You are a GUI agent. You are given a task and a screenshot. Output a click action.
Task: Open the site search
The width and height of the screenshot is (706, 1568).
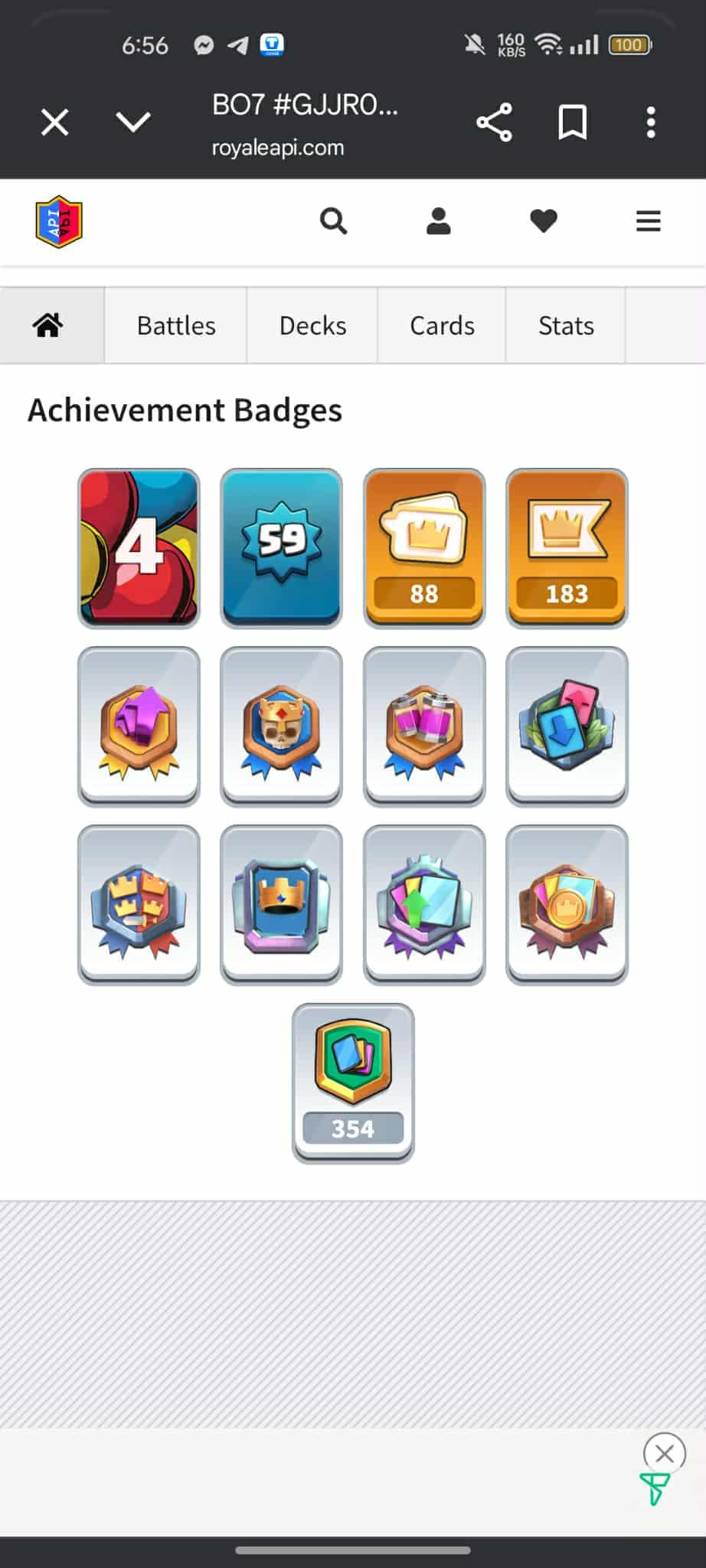click(333, 222)
